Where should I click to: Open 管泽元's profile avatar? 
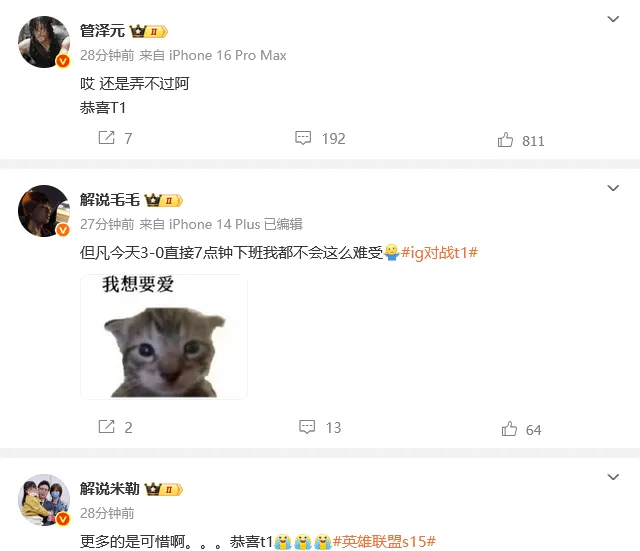pos(44,42)
